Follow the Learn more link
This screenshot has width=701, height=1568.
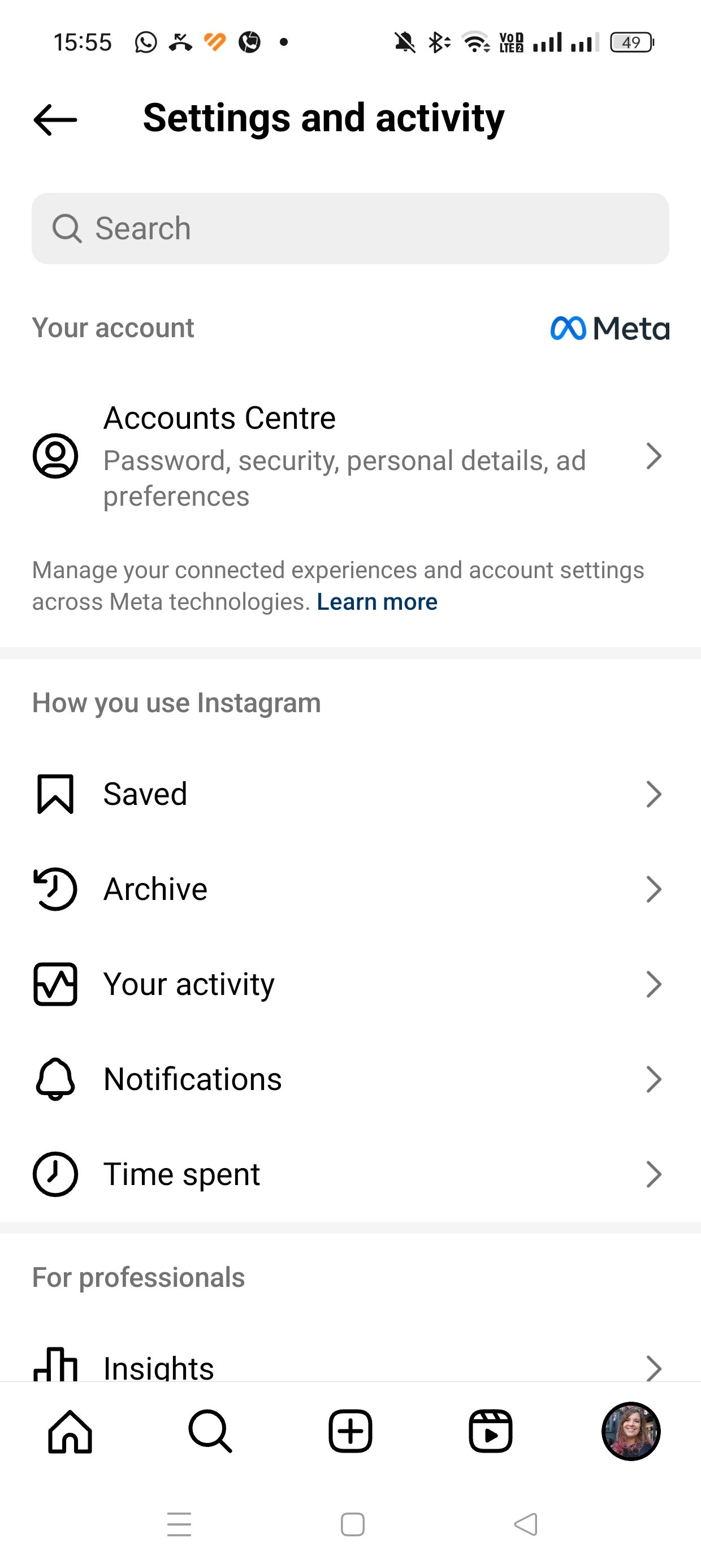[377, 602]
